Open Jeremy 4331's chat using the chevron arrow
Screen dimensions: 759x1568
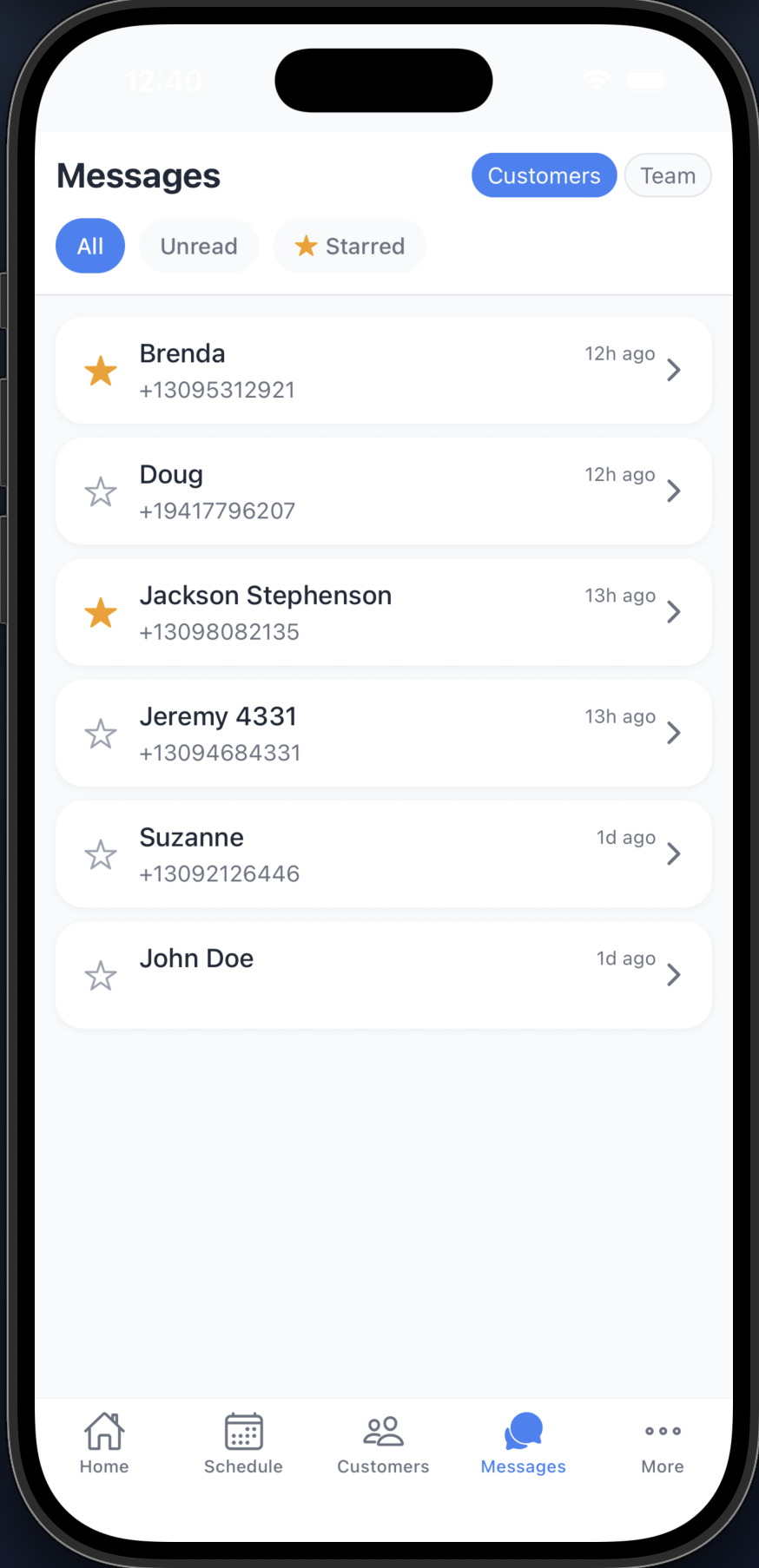tap(674, 732)
